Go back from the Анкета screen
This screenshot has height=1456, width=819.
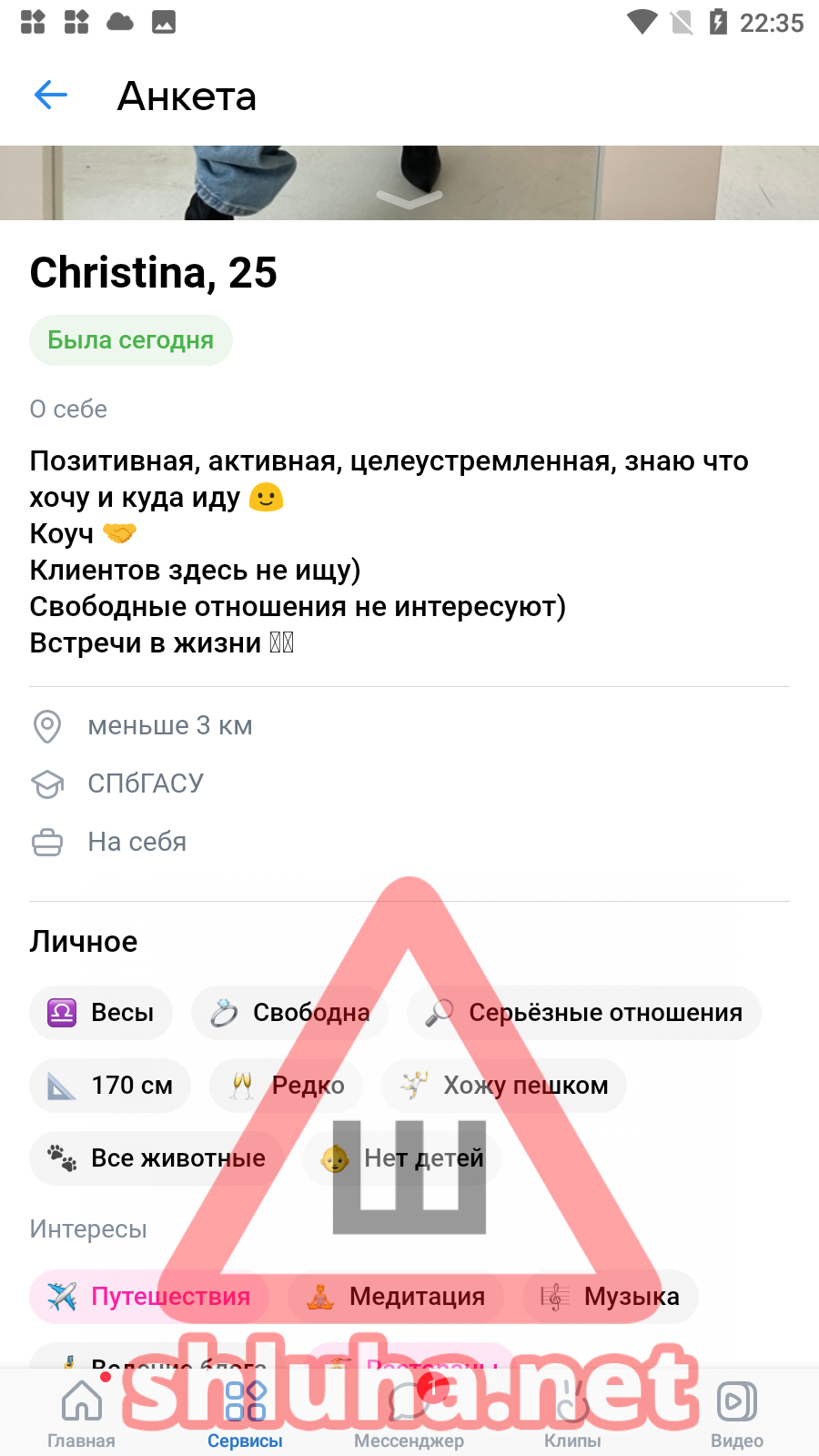pyautogui.click(x=51, y=95)
